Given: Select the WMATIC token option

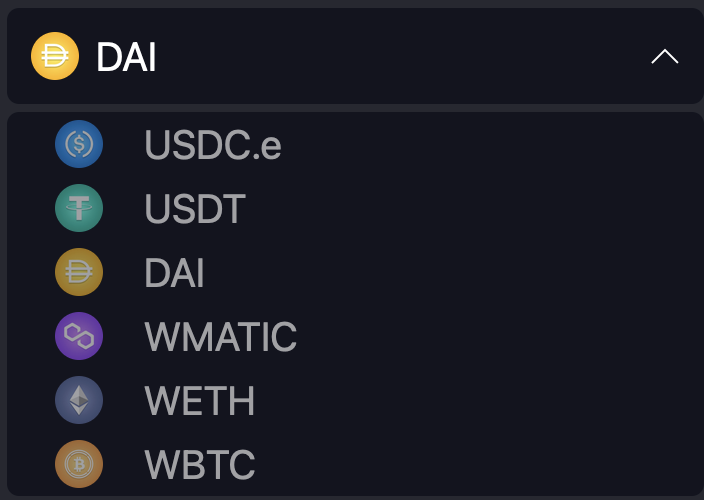Looking at the screenshot, I should (220, 337).
